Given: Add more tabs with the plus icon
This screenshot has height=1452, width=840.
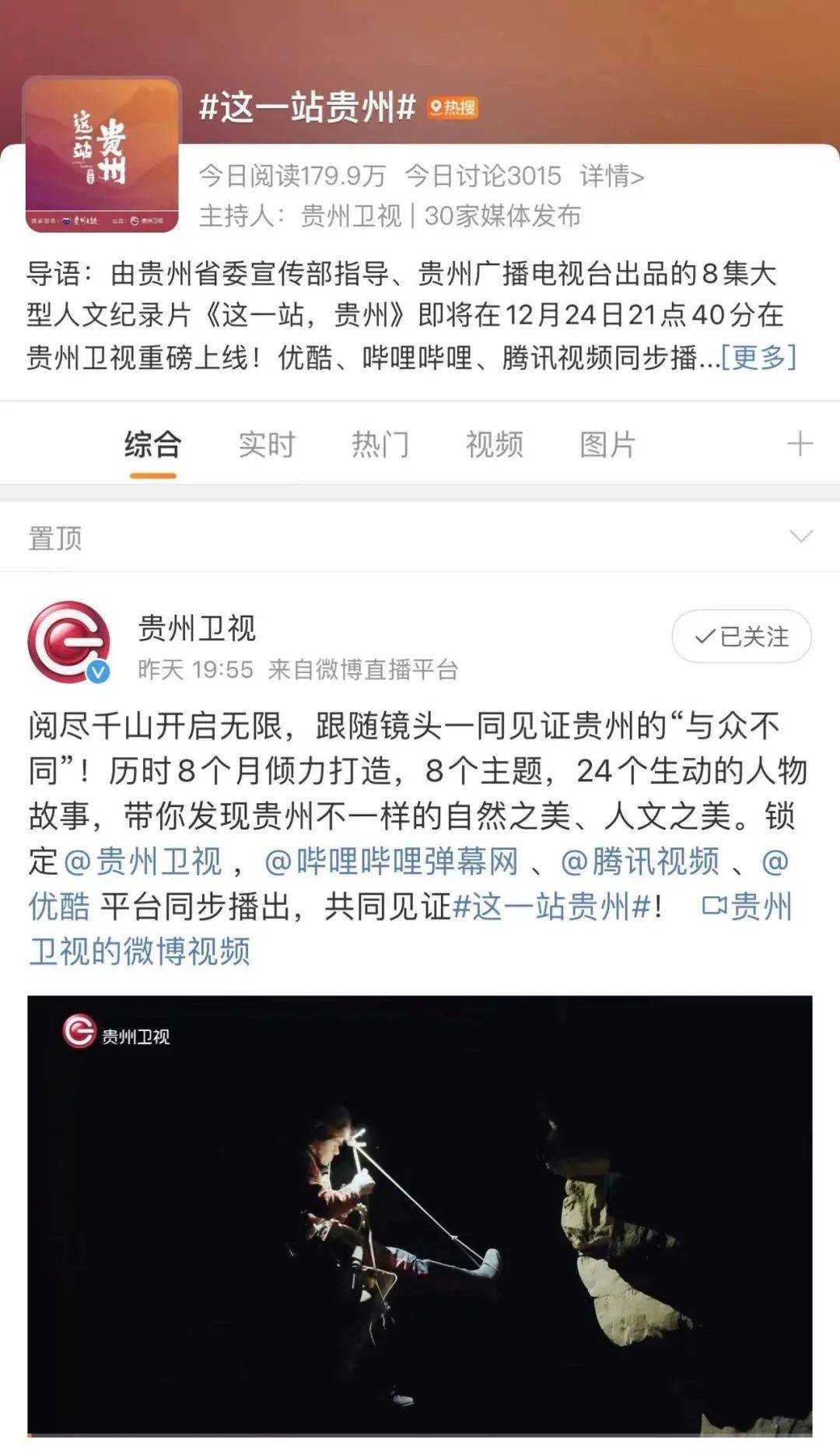Looking at the screenshot, I should point(800,444).
